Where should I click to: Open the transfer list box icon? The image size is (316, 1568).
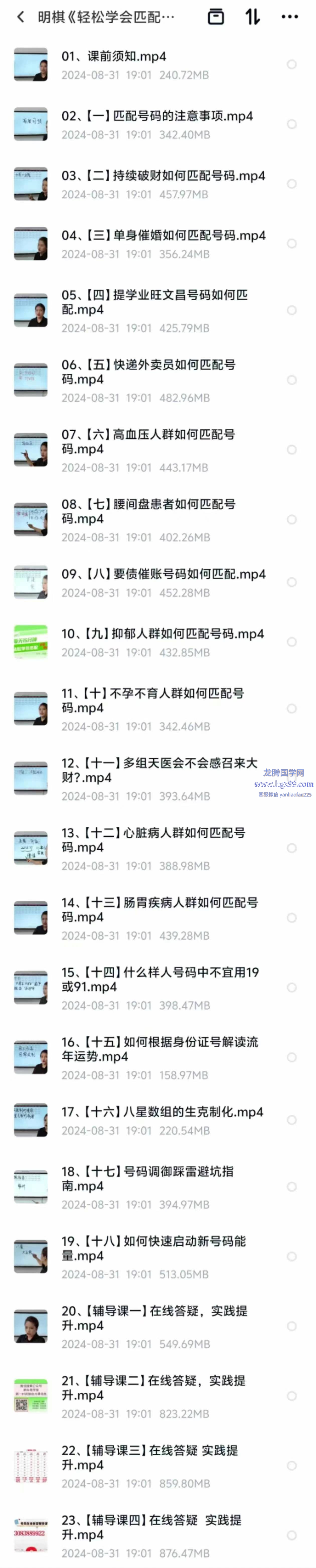[x=215, y=17]
